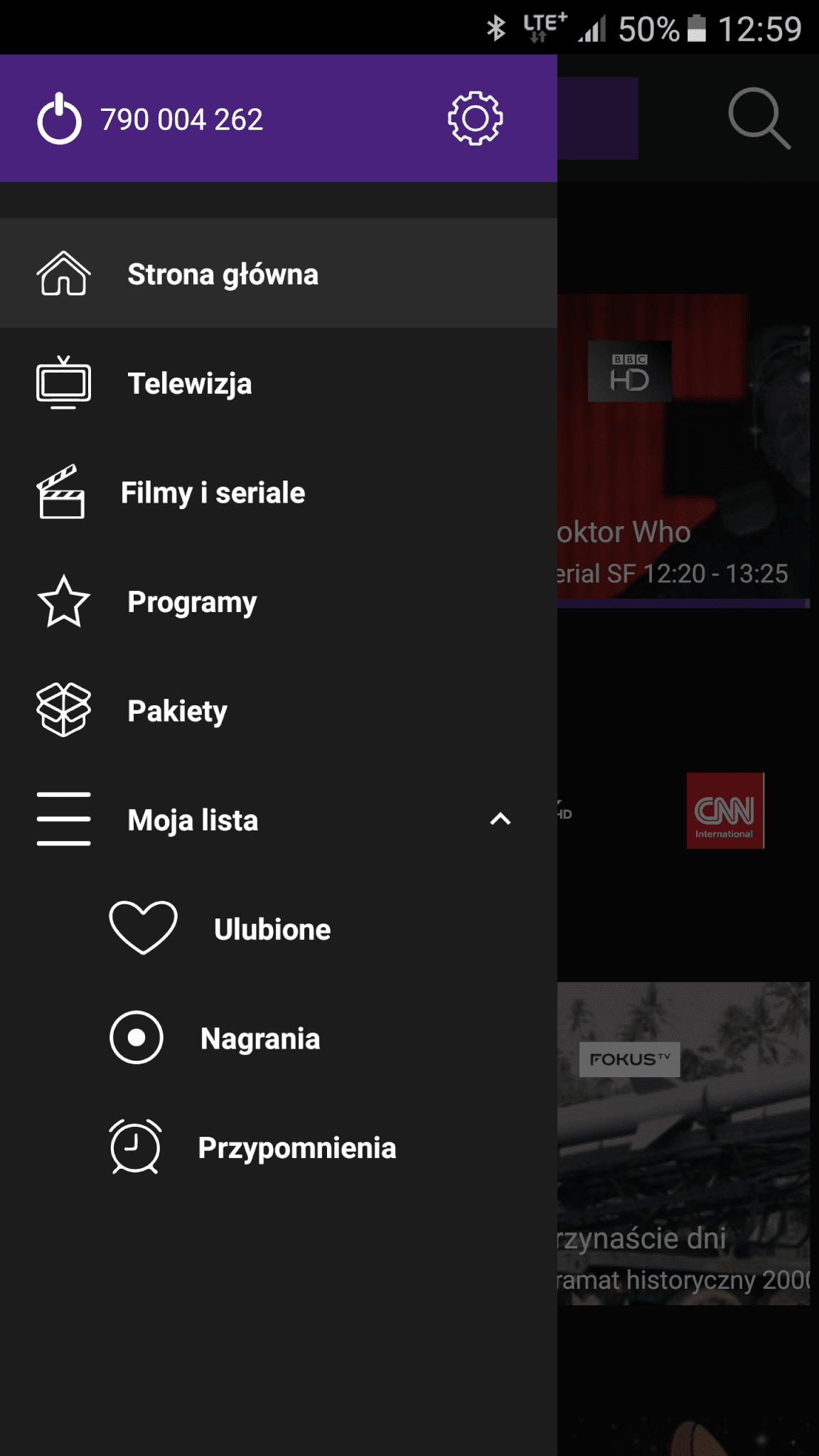The width and height of the screenshot is (819, 1456).
Task: Collapse the Moja lista submenu
Action: coord(500,819)
